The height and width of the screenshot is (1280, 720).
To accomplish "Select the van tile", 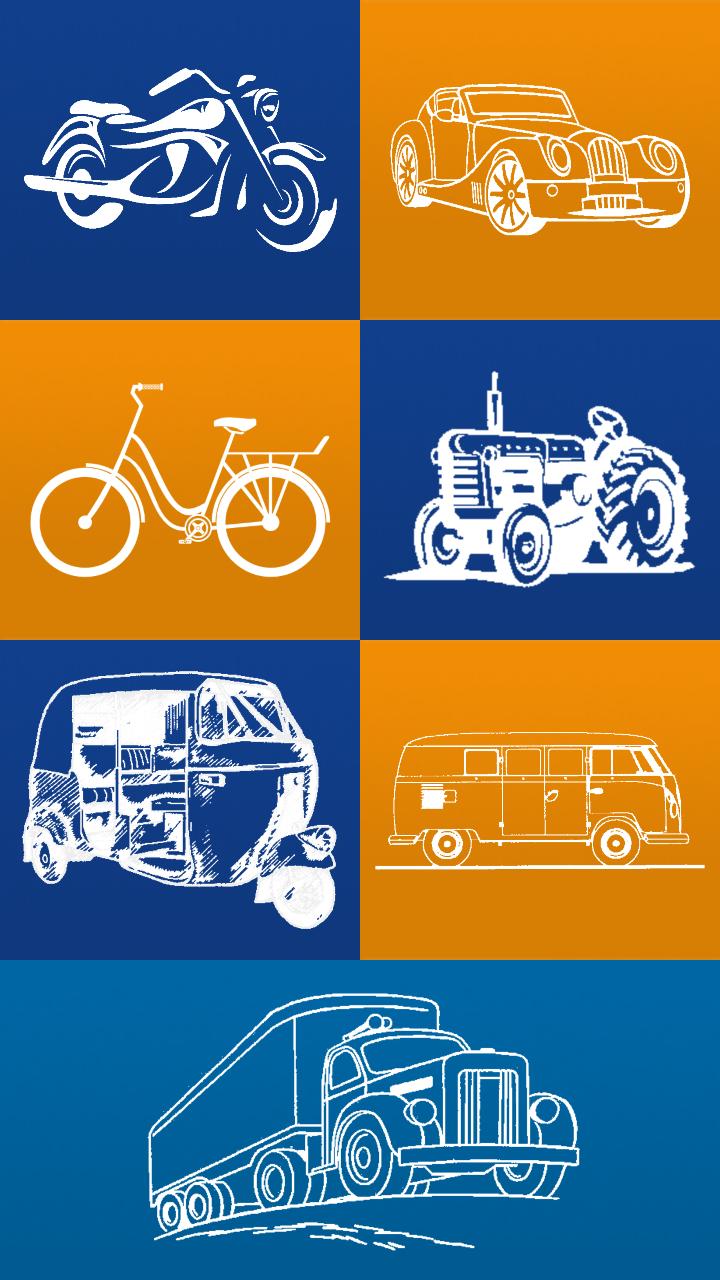I will point(540,800).
